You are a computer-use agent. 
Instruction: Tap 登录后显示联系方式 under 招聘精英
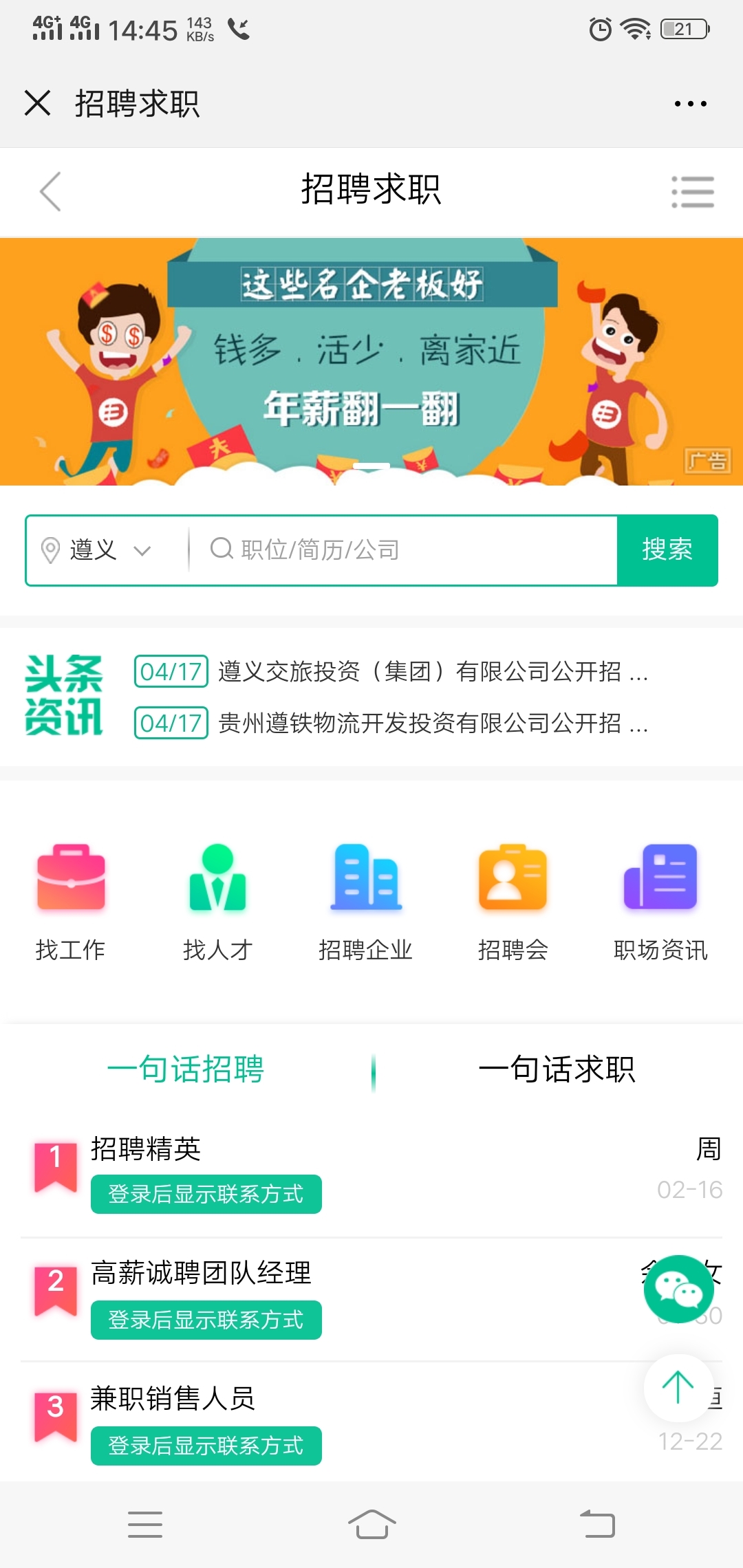pos(206,1195)
